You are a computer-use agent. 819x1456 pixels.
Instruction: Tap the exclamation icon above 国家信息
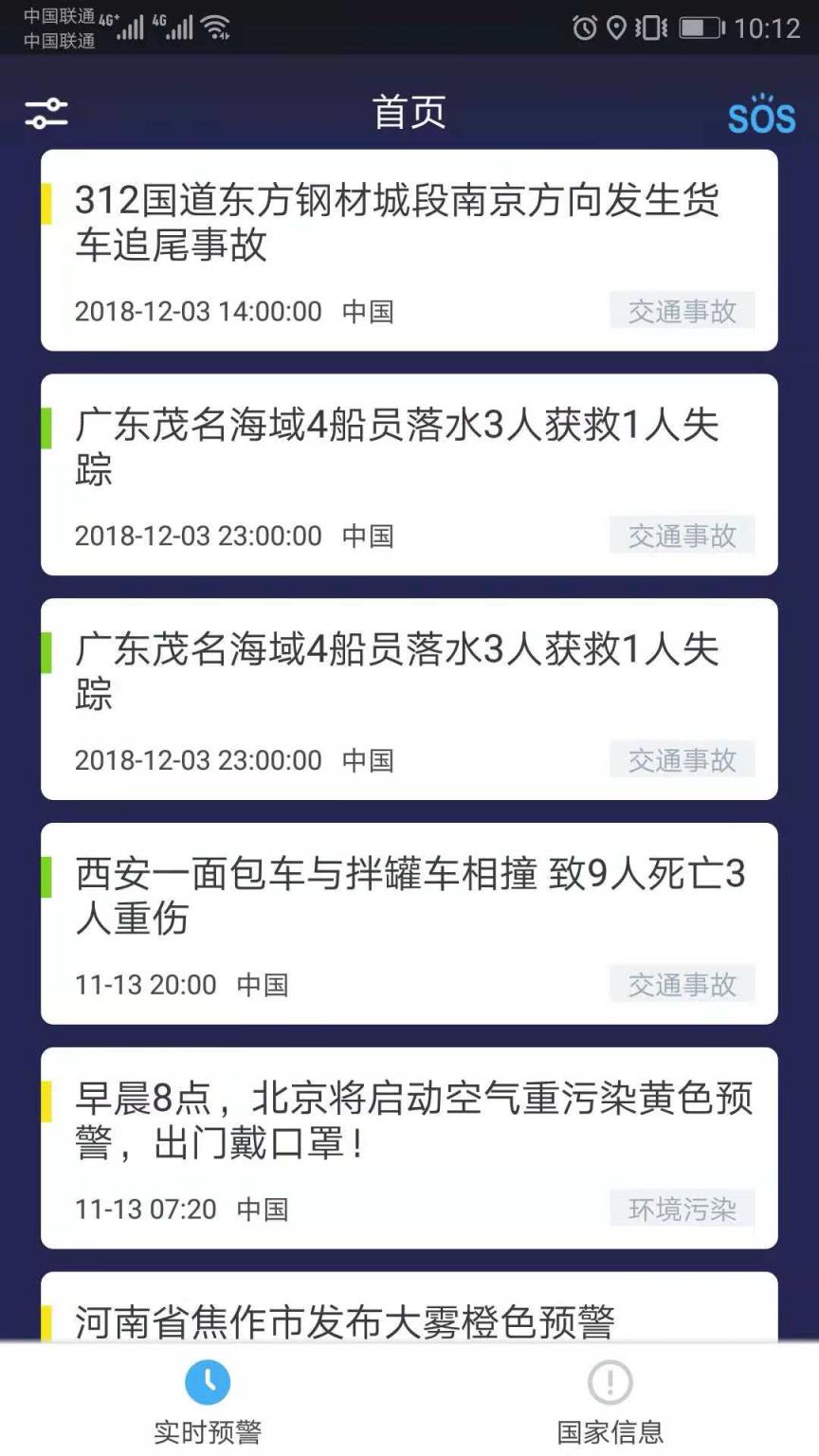point(610,1383)
